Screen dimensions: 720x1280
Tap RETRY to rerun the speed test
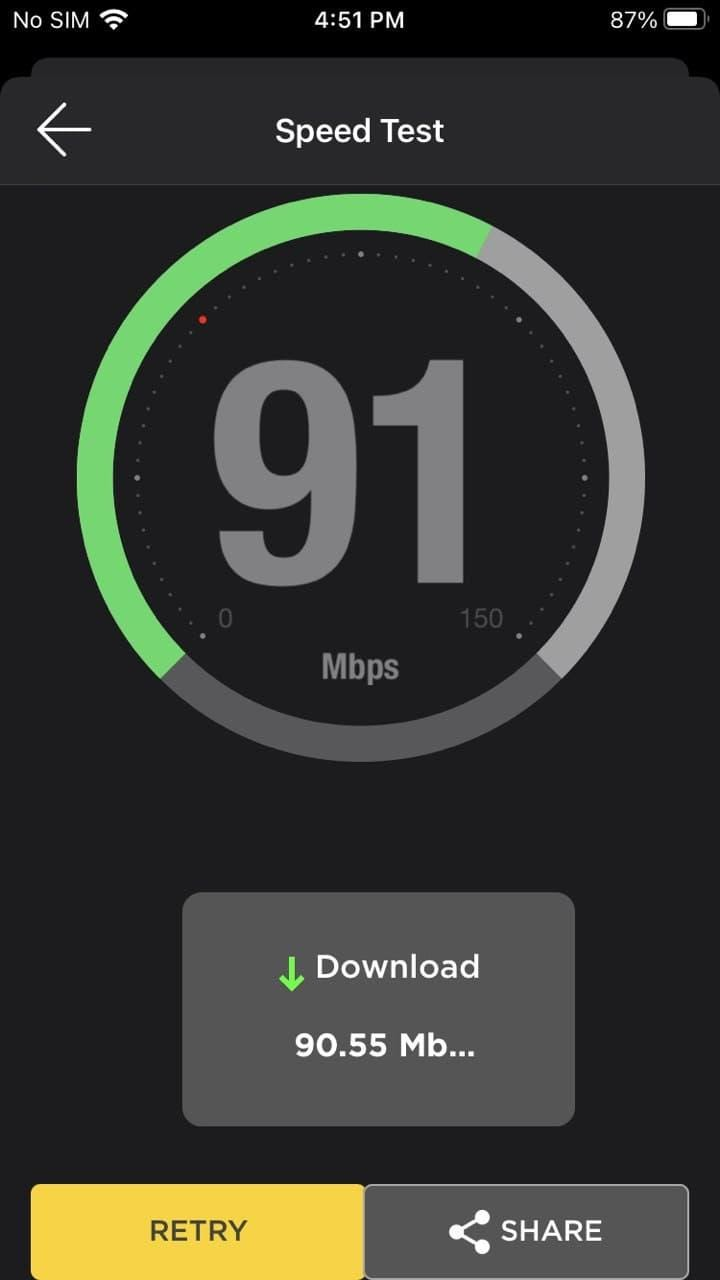197,1230
